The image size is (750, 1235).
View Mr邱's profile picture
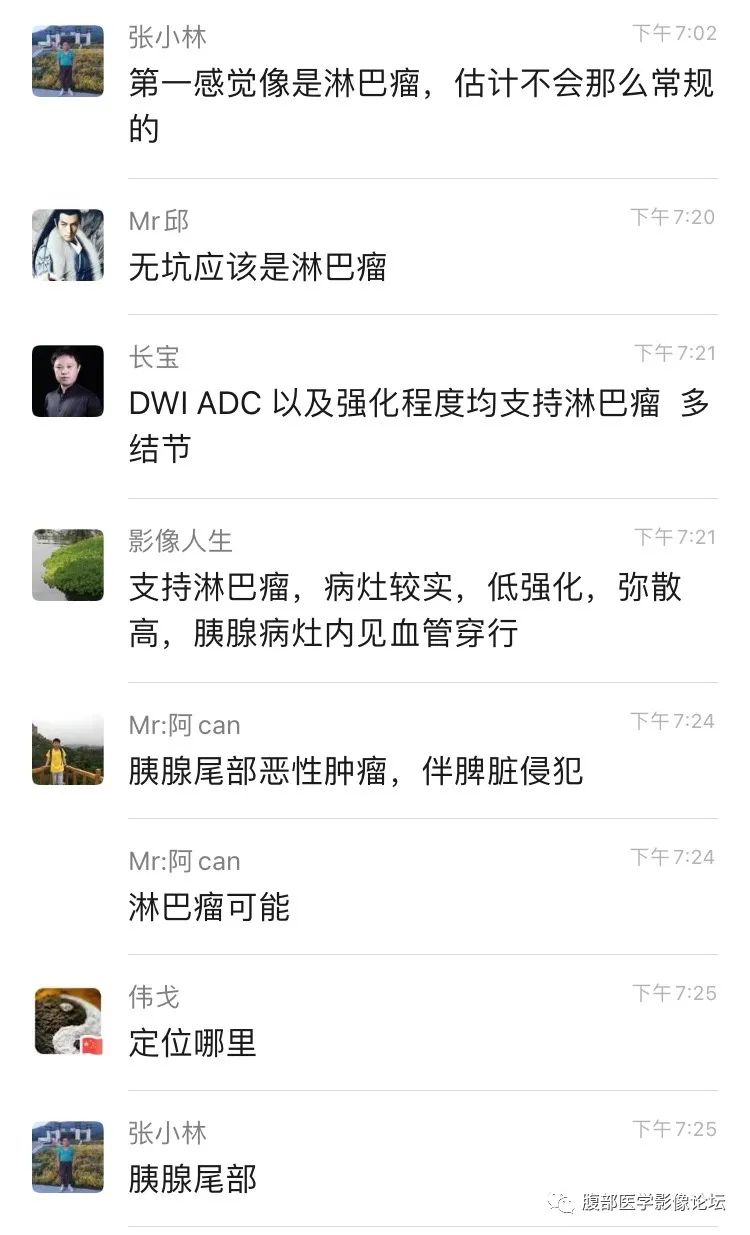click(x=68, y=245)
